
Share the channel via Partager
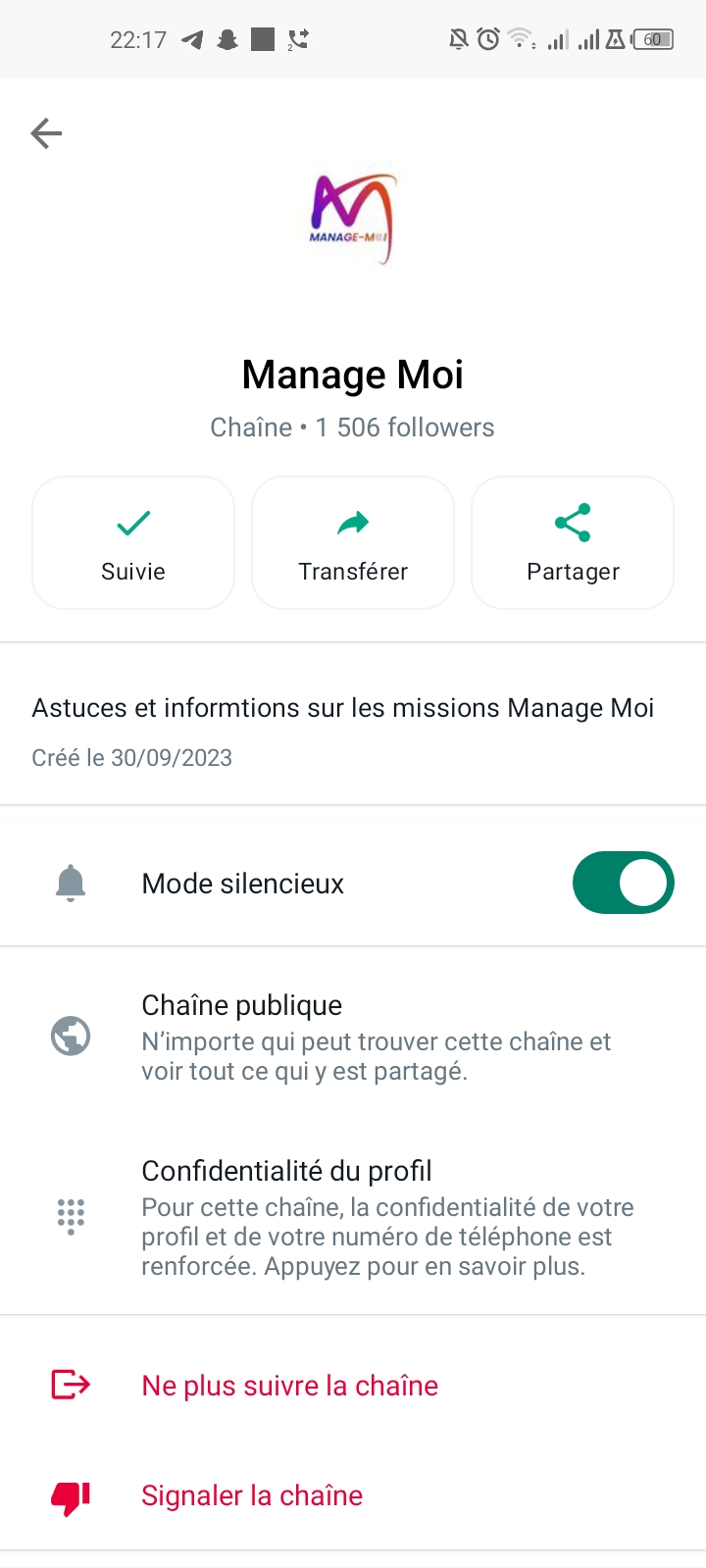point(573,543)
